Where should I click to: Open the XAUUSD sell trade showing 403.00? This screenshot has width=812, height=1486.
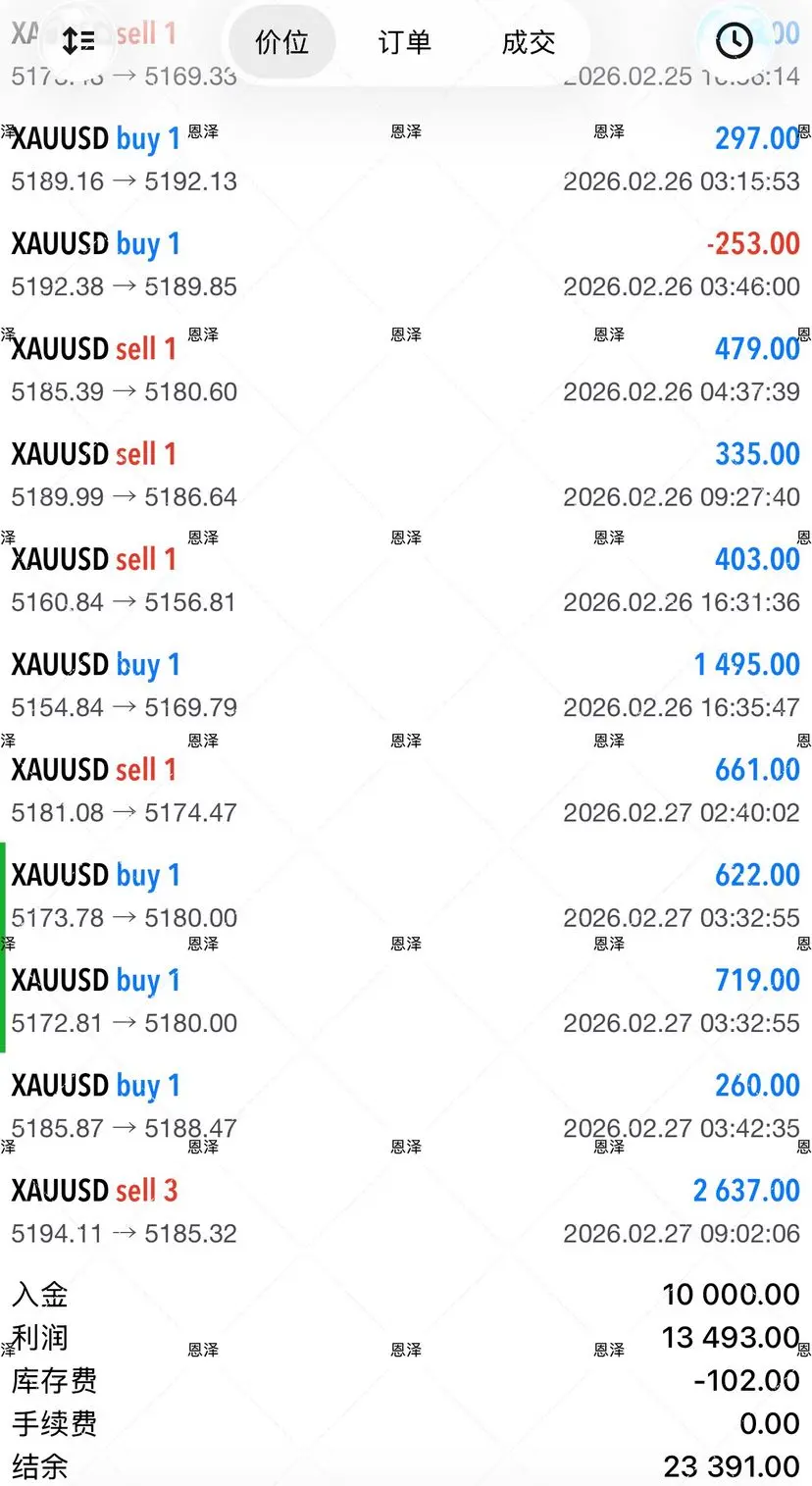406,580
